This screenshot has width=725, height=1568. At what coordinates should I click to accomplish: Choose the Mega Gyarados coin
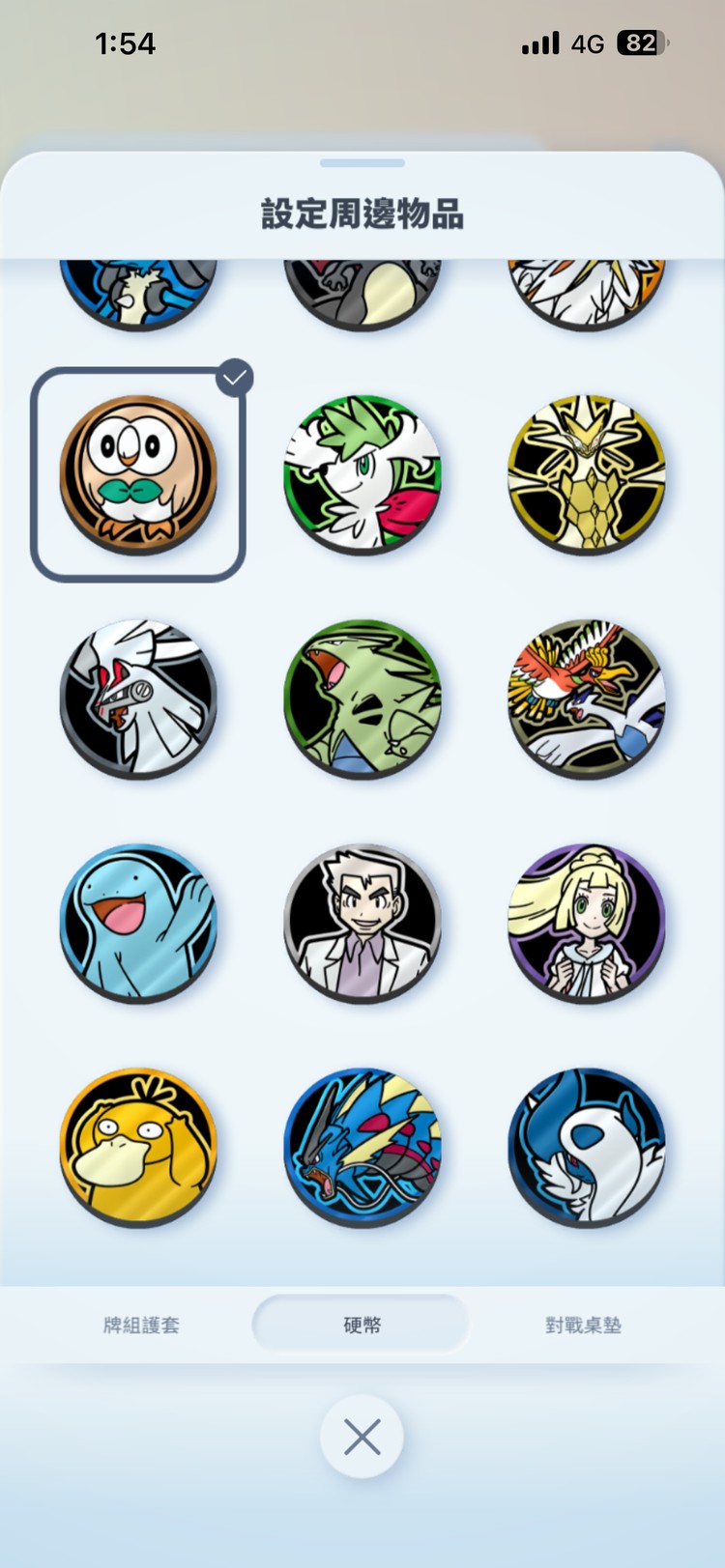[362, 1147]
